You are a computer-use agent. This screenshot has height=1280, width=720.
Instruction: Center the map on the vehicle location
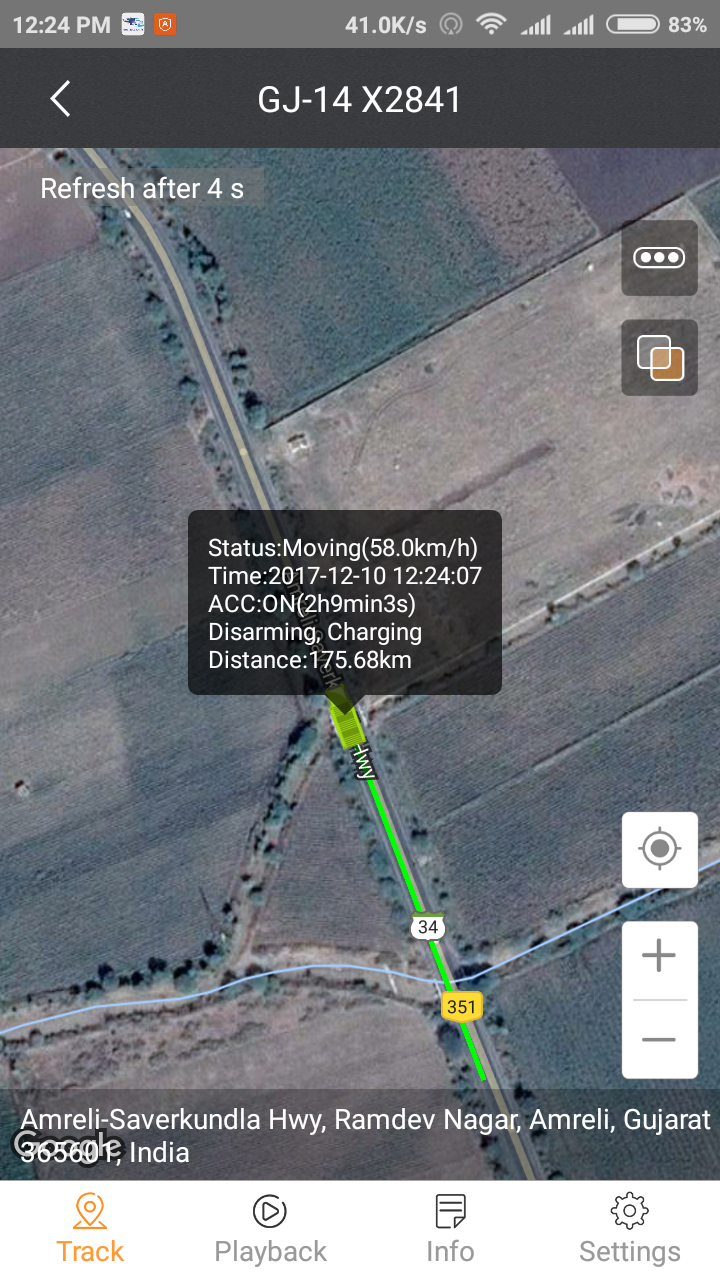(659, 850)
